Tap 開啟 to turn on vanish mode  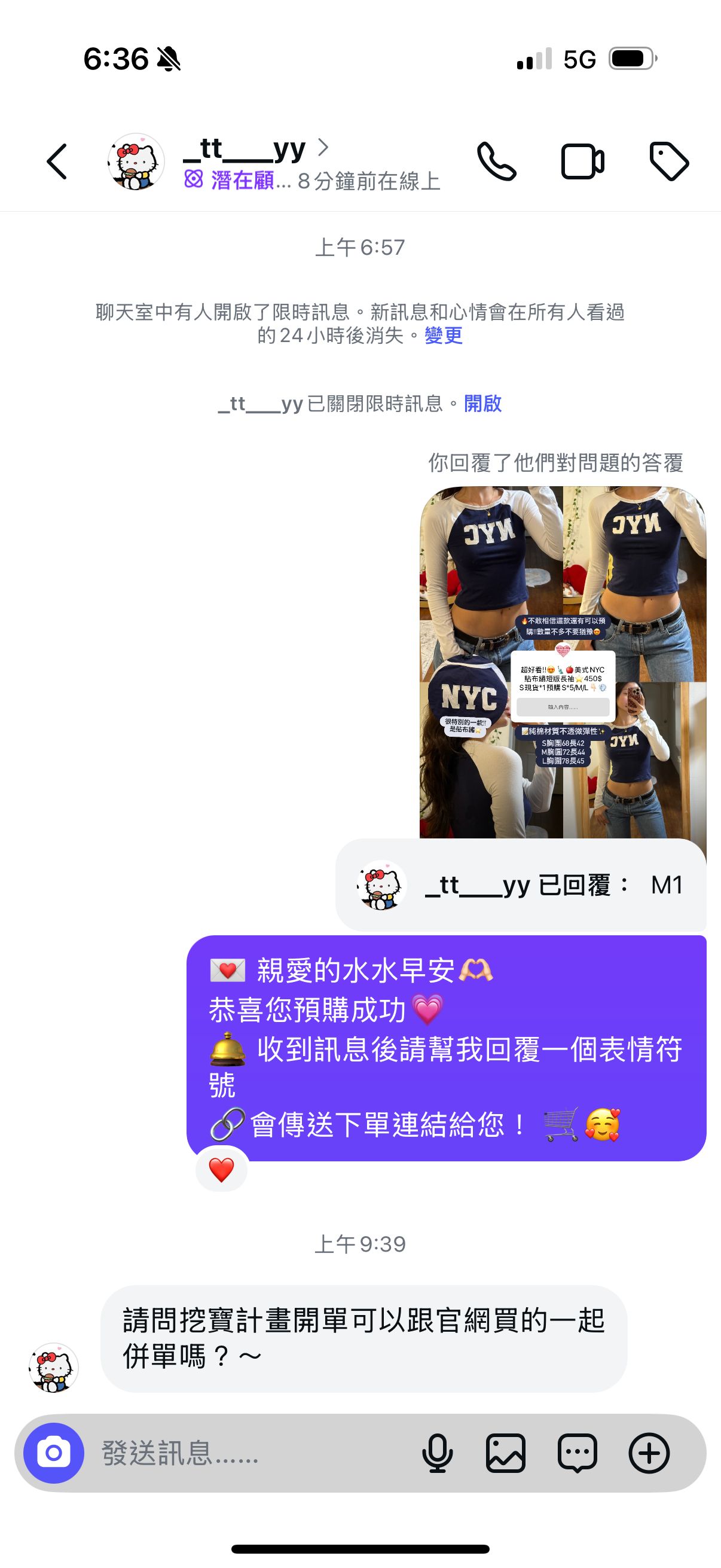482,404
